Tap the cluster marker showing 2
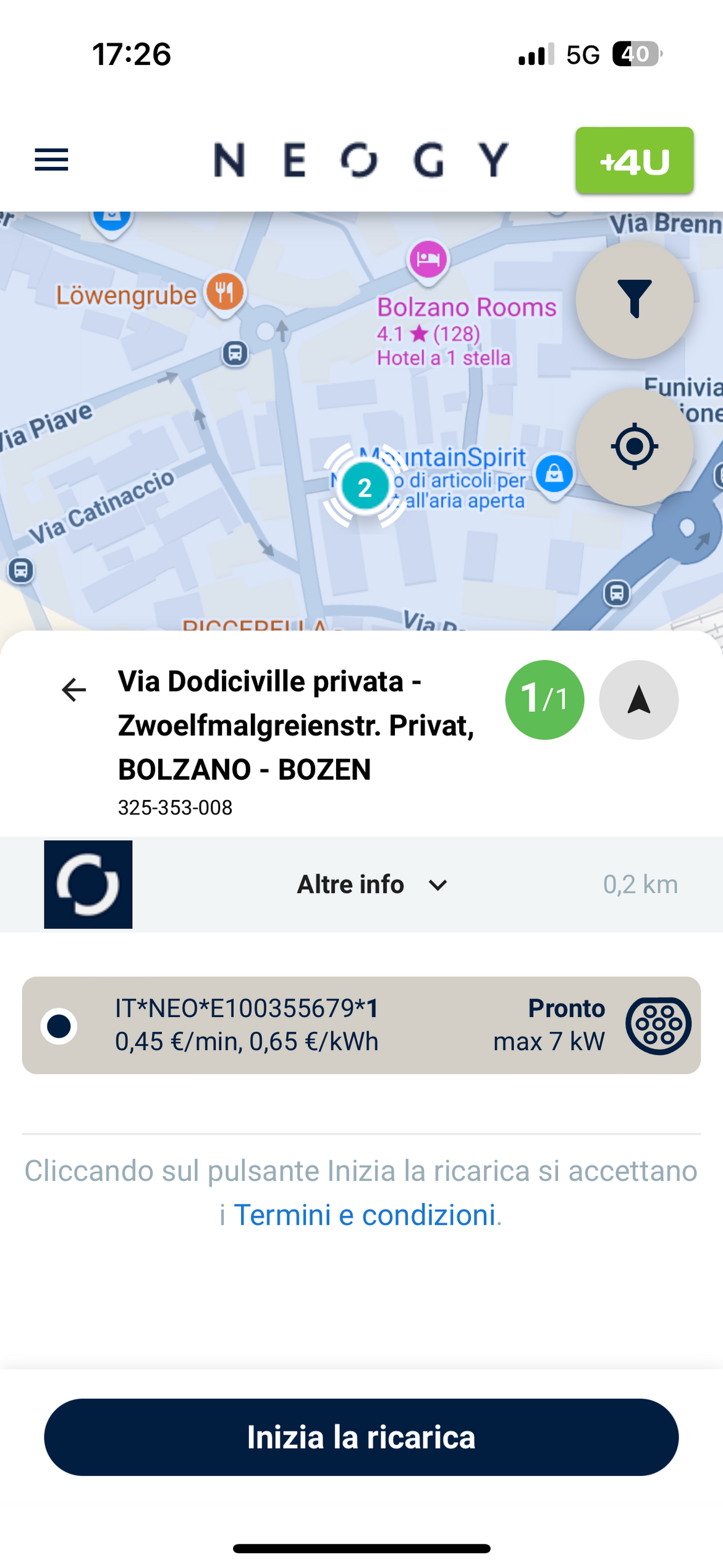This screenshot has height=1568, width=723. [x=365, y=487]
